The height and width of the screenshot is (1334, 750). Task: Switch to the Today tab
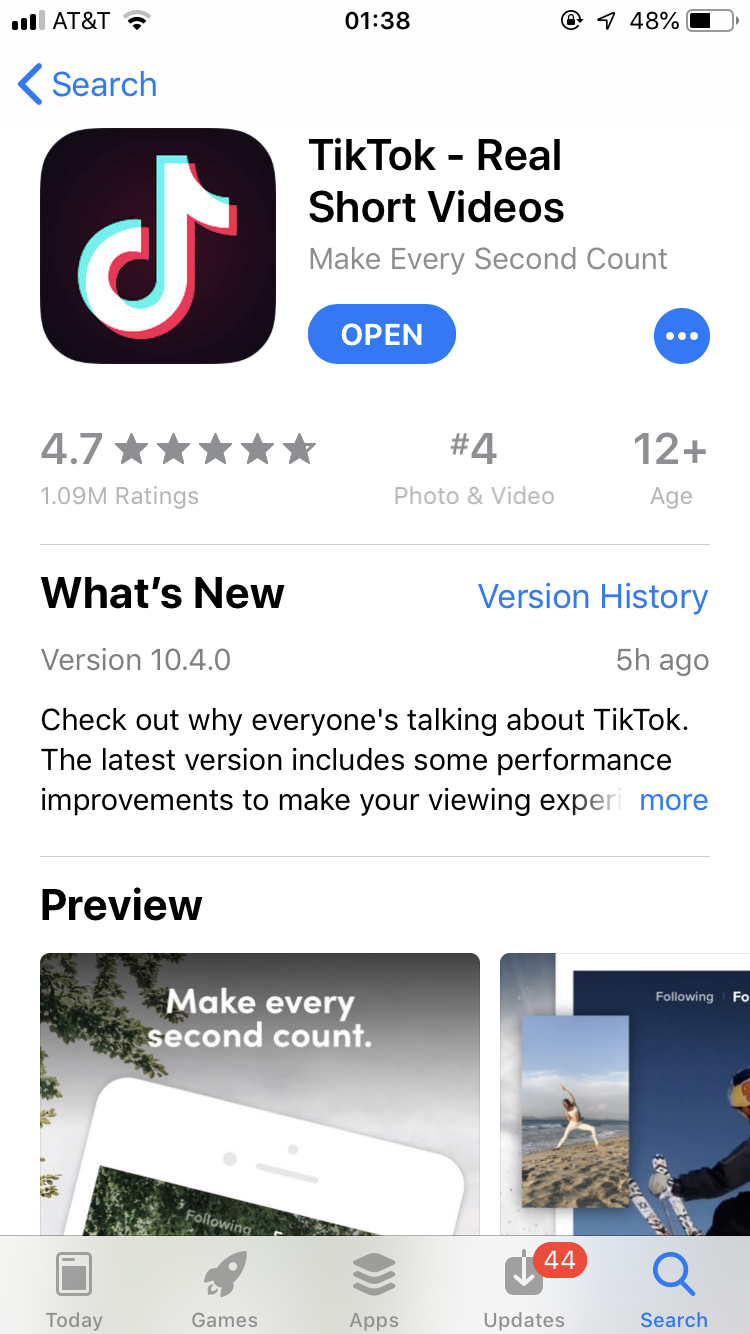click(x=74, y=1288)
